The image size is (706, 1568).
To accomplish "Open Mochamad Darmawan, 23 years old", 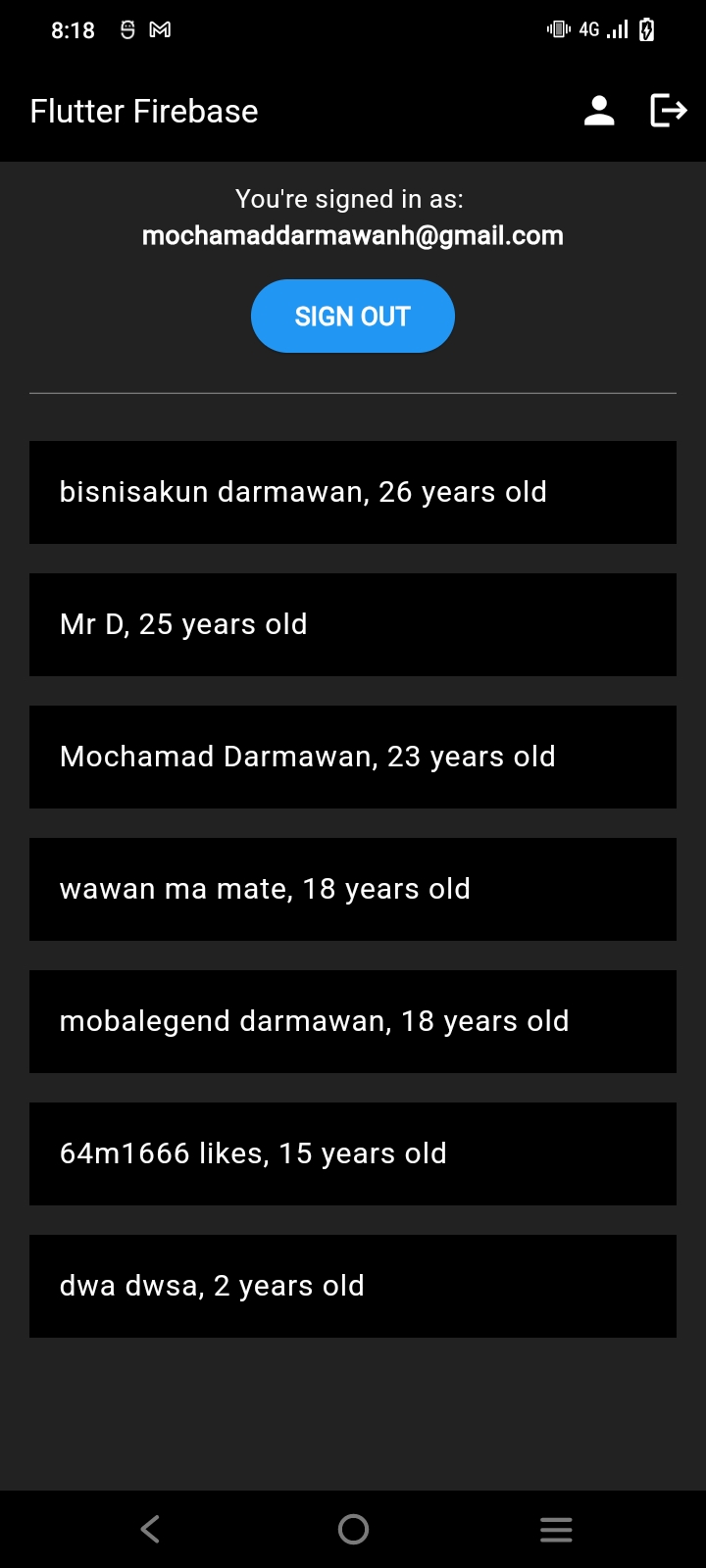I will (353, 757).
